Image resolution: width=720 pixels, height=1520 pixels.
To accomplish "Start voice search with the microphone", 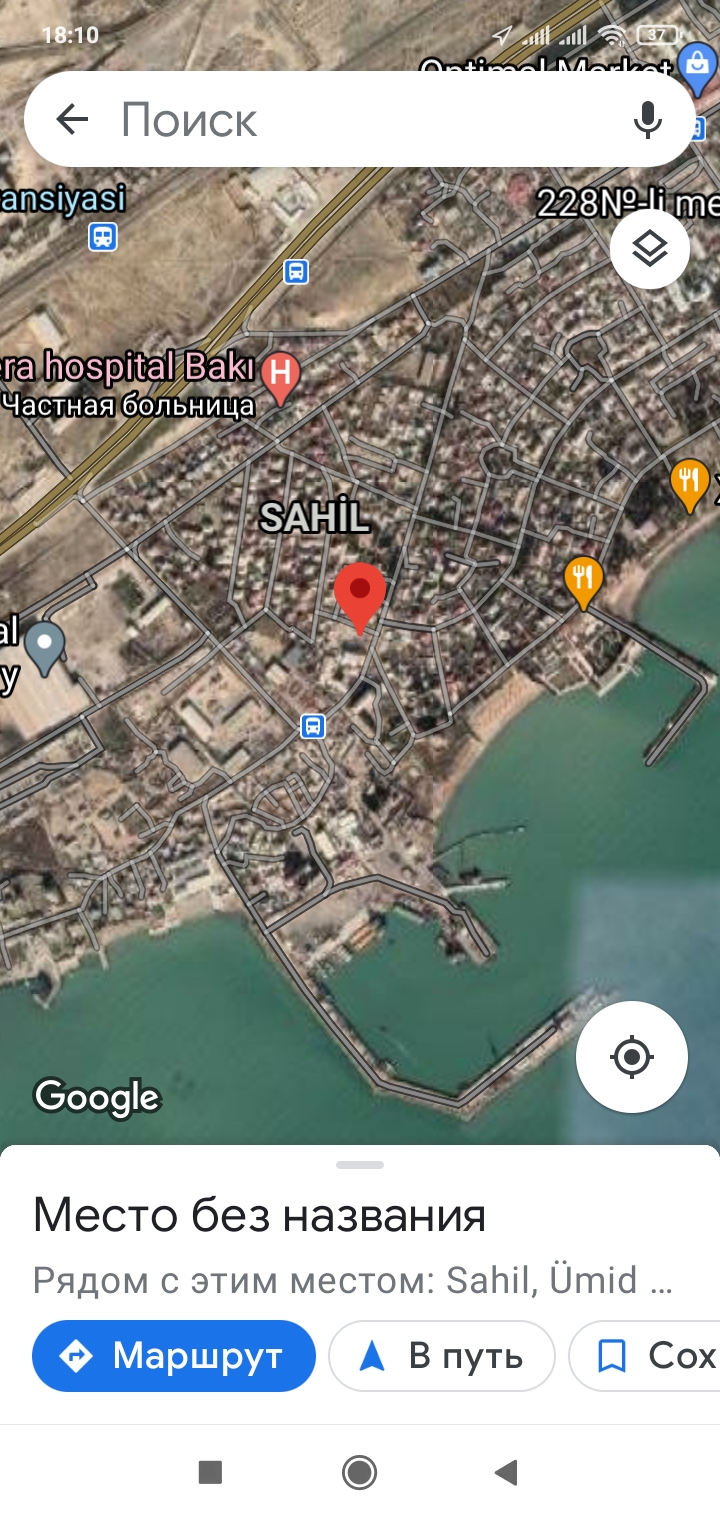I will [x=648, y=120].
